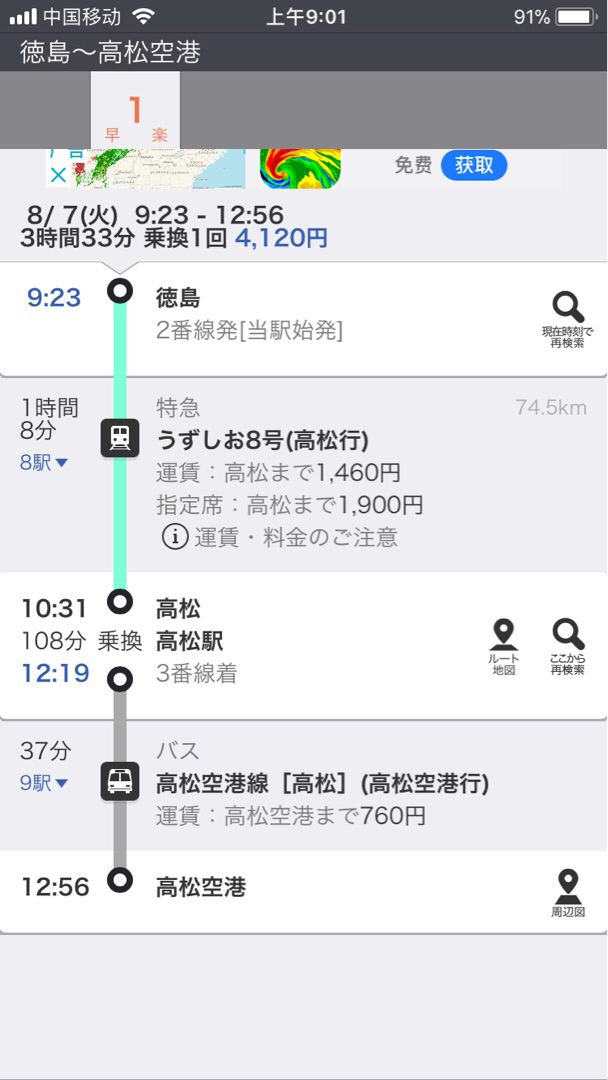Screen dimensions: 608x1080
Task: Close the ad banner with the X
Action: 59,175
